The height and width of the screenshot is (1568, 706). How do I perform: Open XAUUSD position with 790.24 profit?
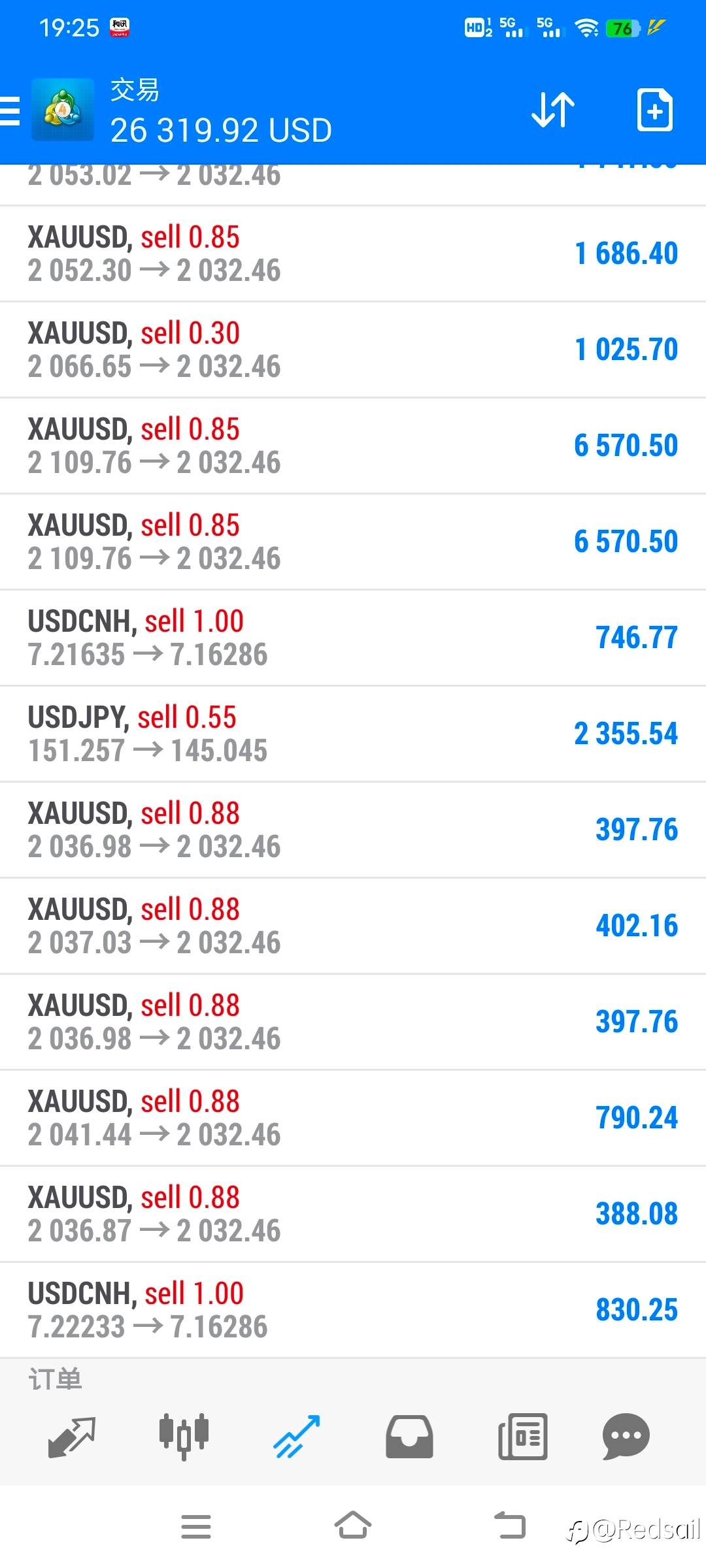pyautogui.click(x=353, y=1118)
